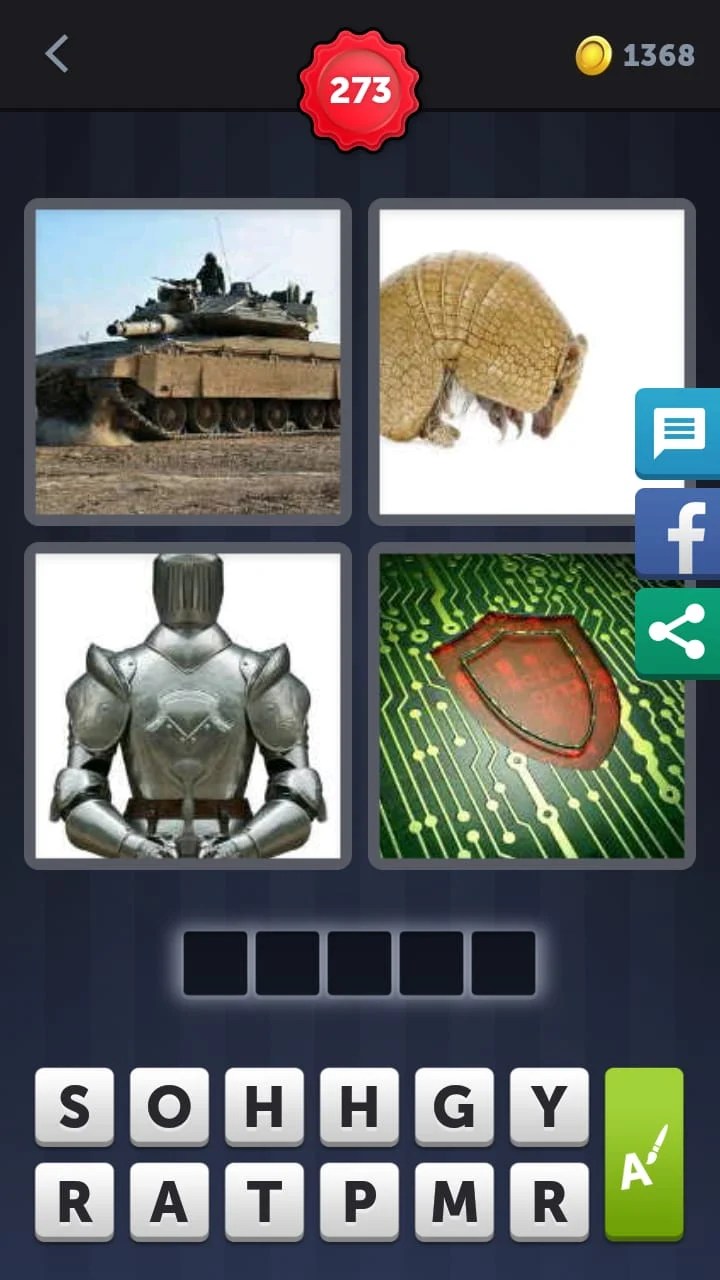This screenshot has height=1280, width=720.
Task: Go back with the arrow icon
Action: tap(57, 55)
